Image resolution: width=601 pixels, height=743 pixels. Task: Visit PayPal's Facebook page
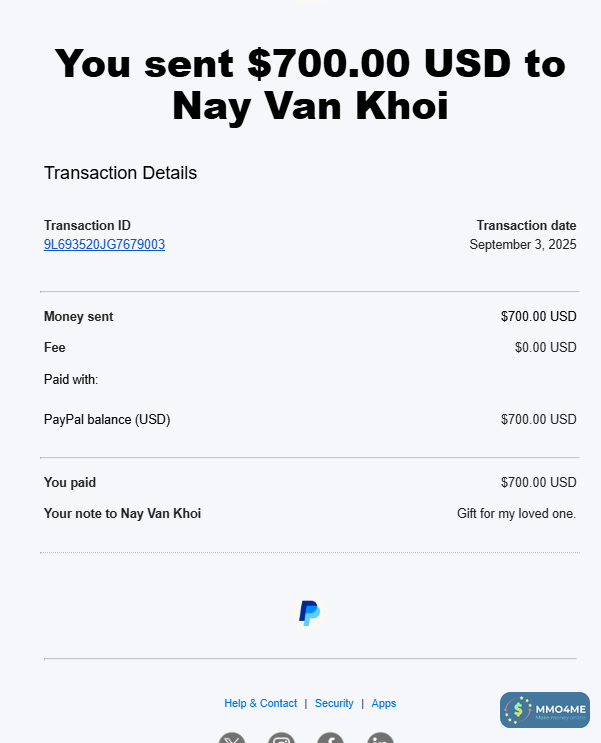[x=330, y=739]
